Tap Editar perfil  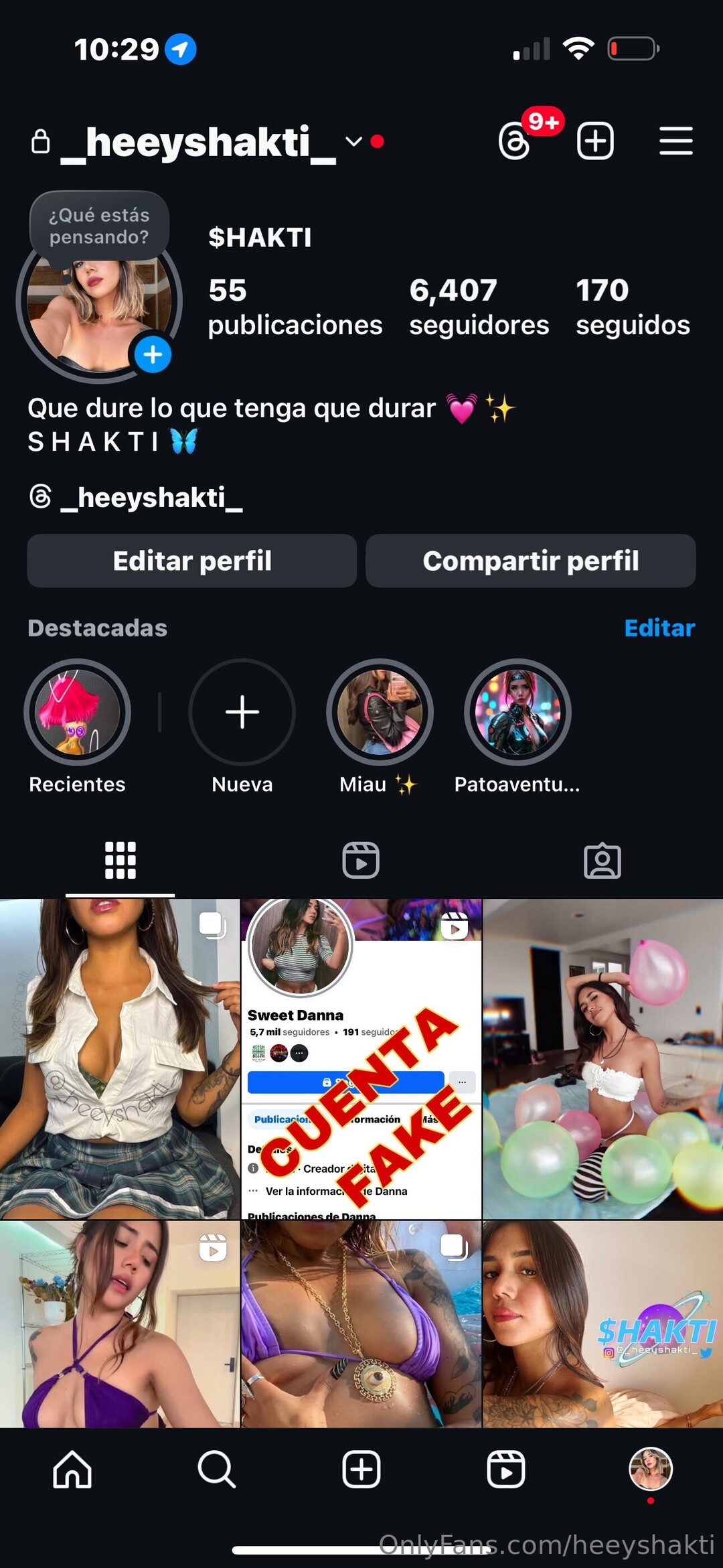(192, 561)
